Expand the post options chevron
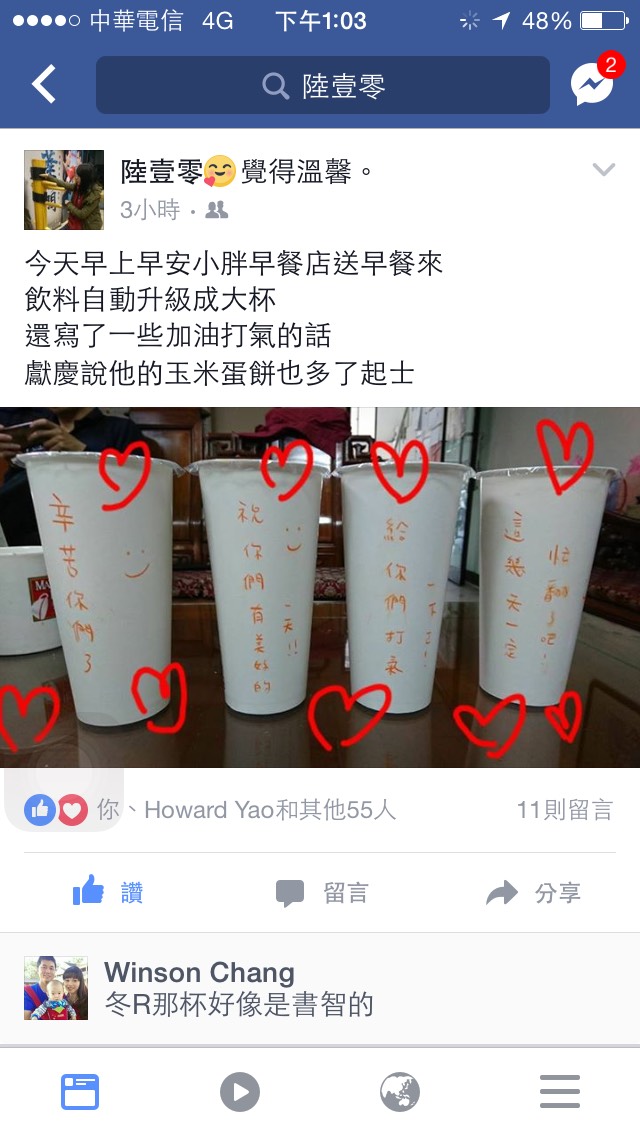 pyautogui.click(x=603, y=170)
